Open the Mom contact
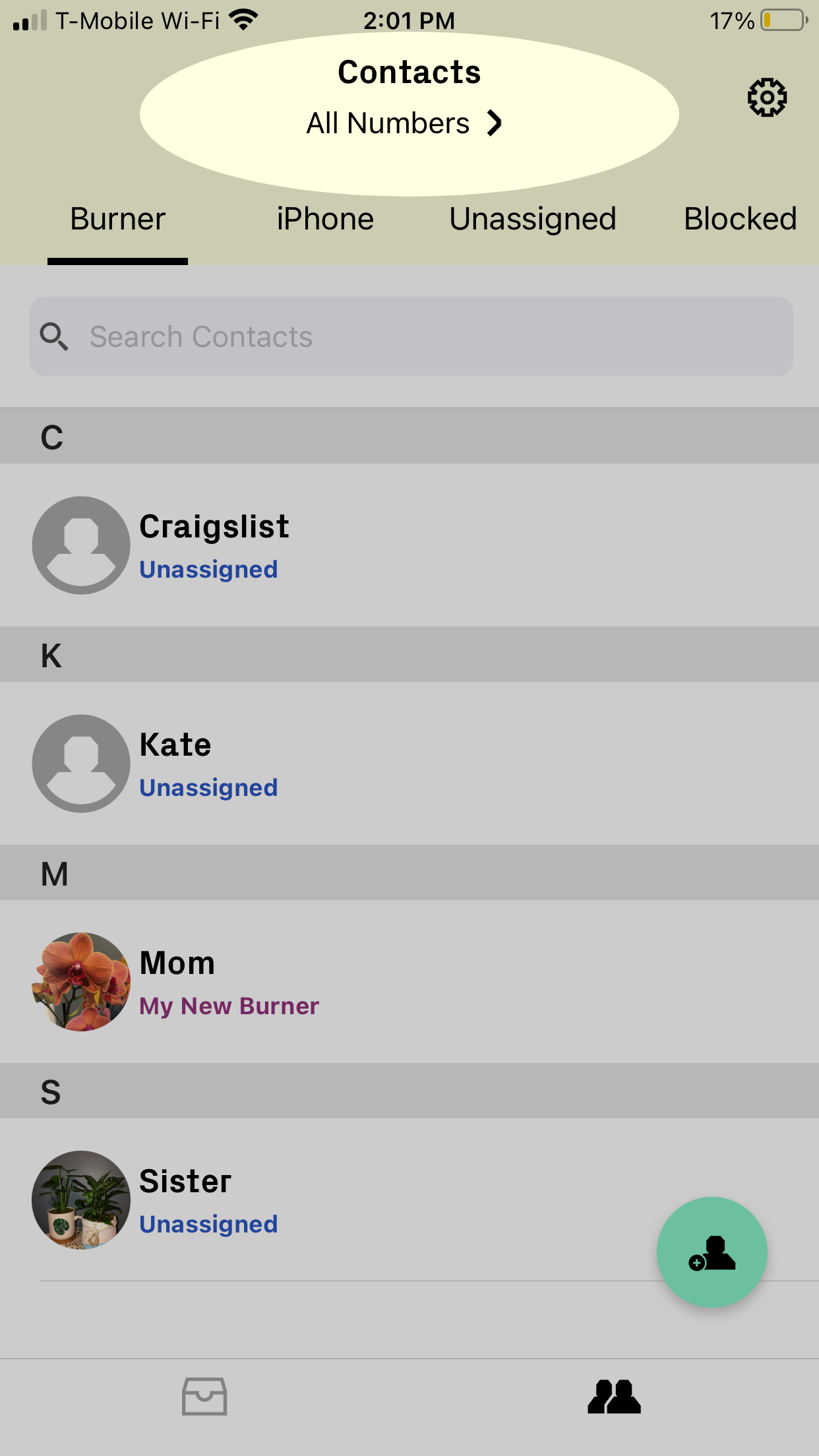This screenshot has height=1456, width=819. coord(409,981)
